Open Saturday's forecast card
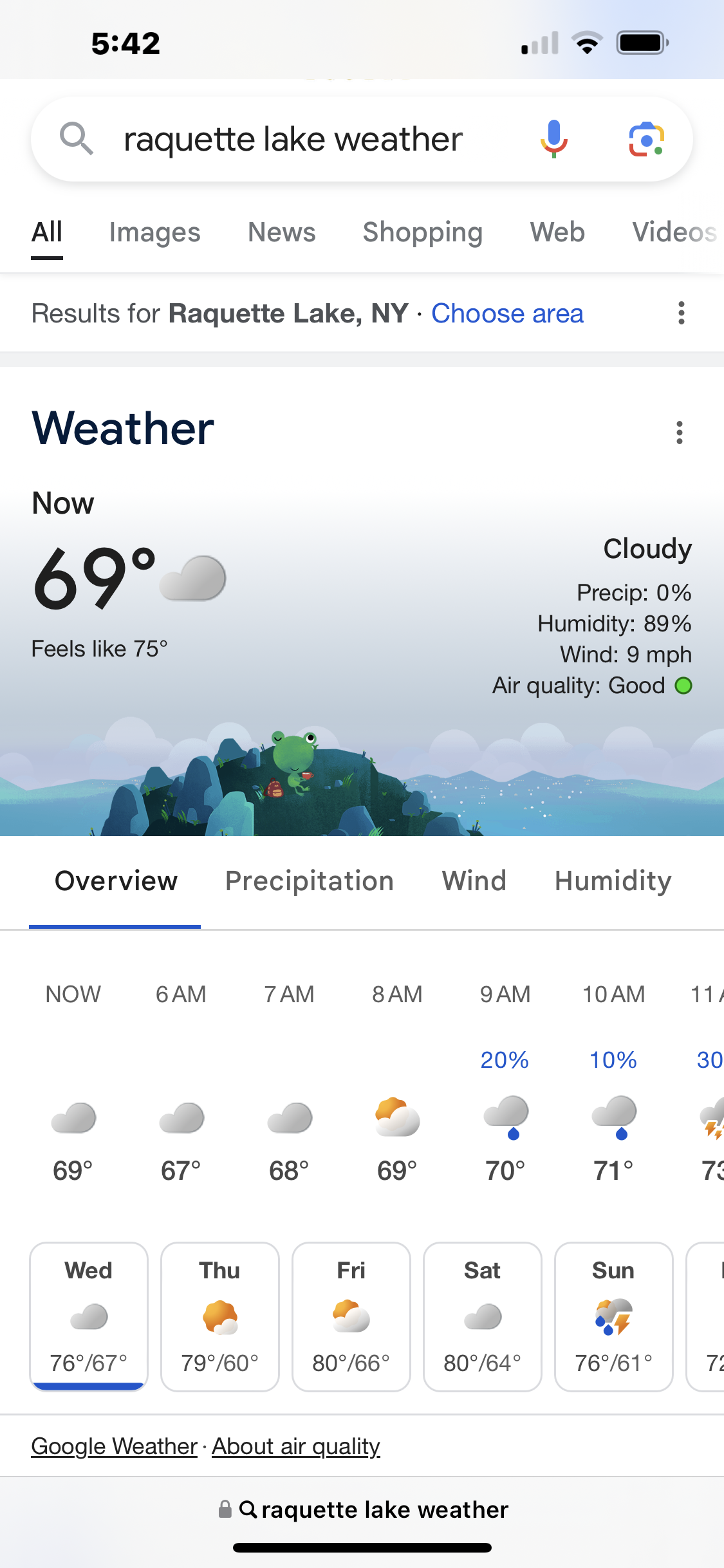 (483, 1317)
